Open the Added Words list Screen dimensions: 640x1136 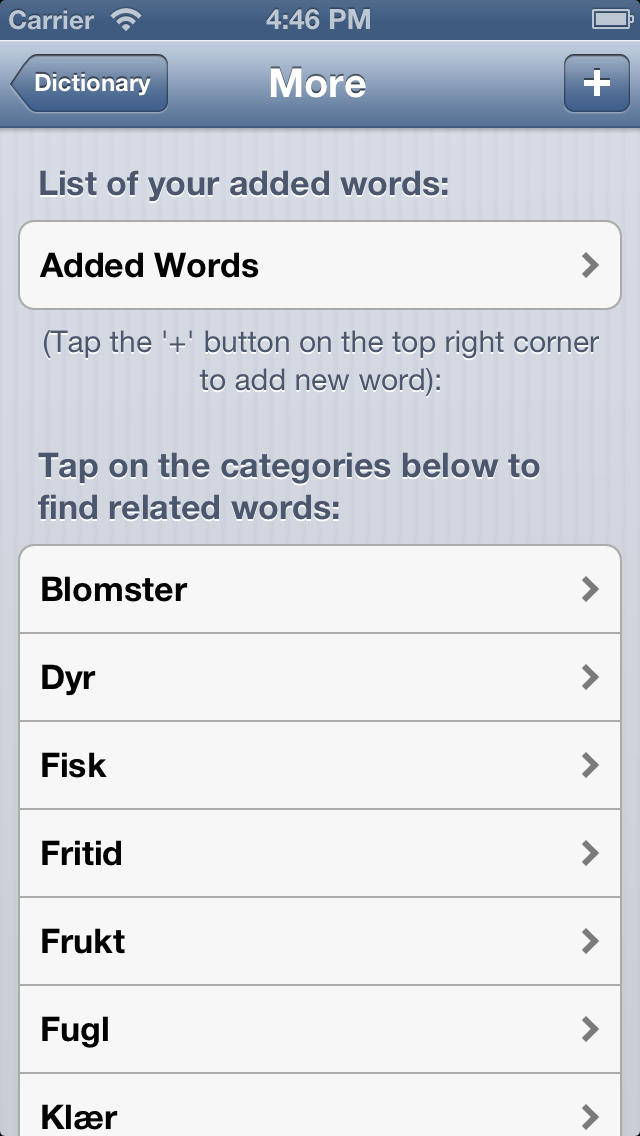click(x=320, y=266)
